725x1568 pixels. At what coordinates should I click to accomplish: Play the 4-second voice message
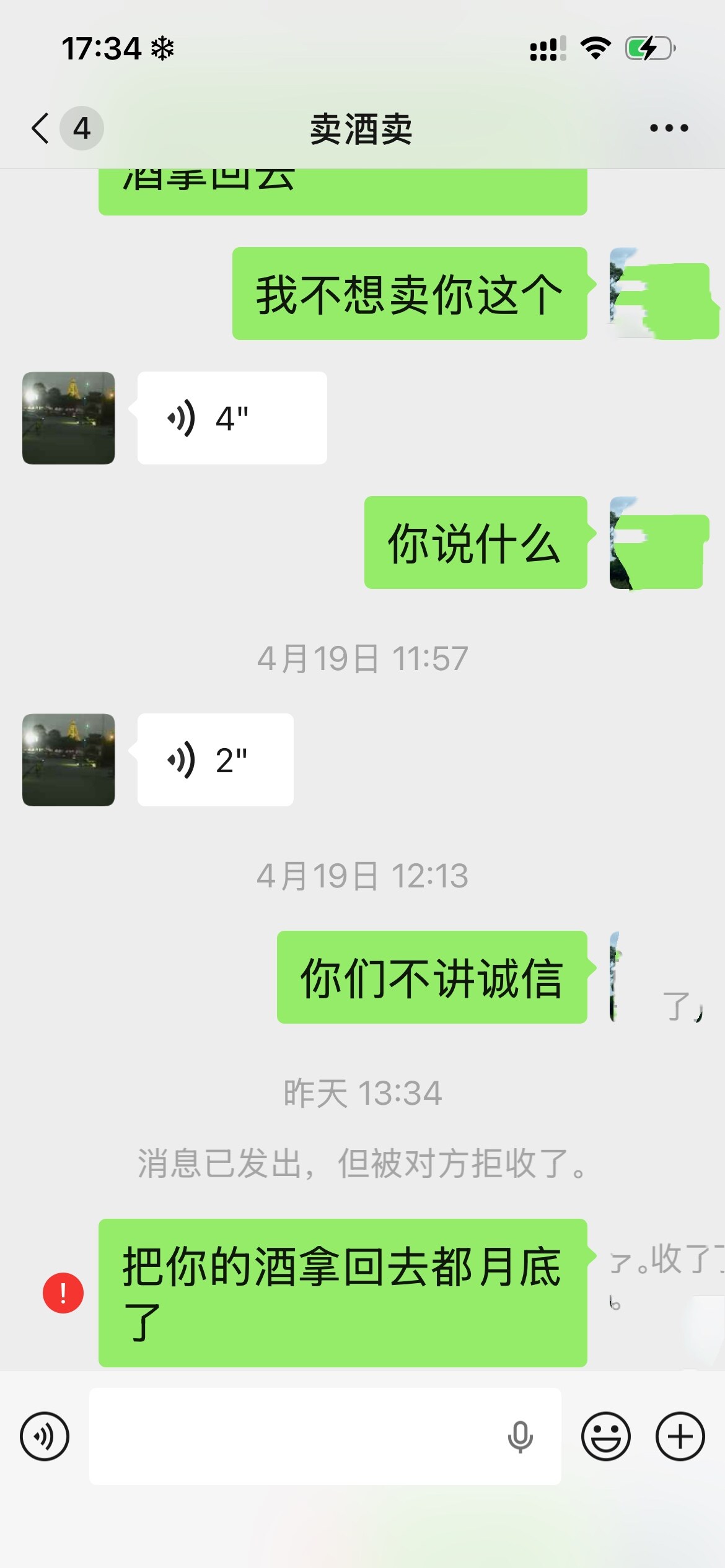[232, 418]
